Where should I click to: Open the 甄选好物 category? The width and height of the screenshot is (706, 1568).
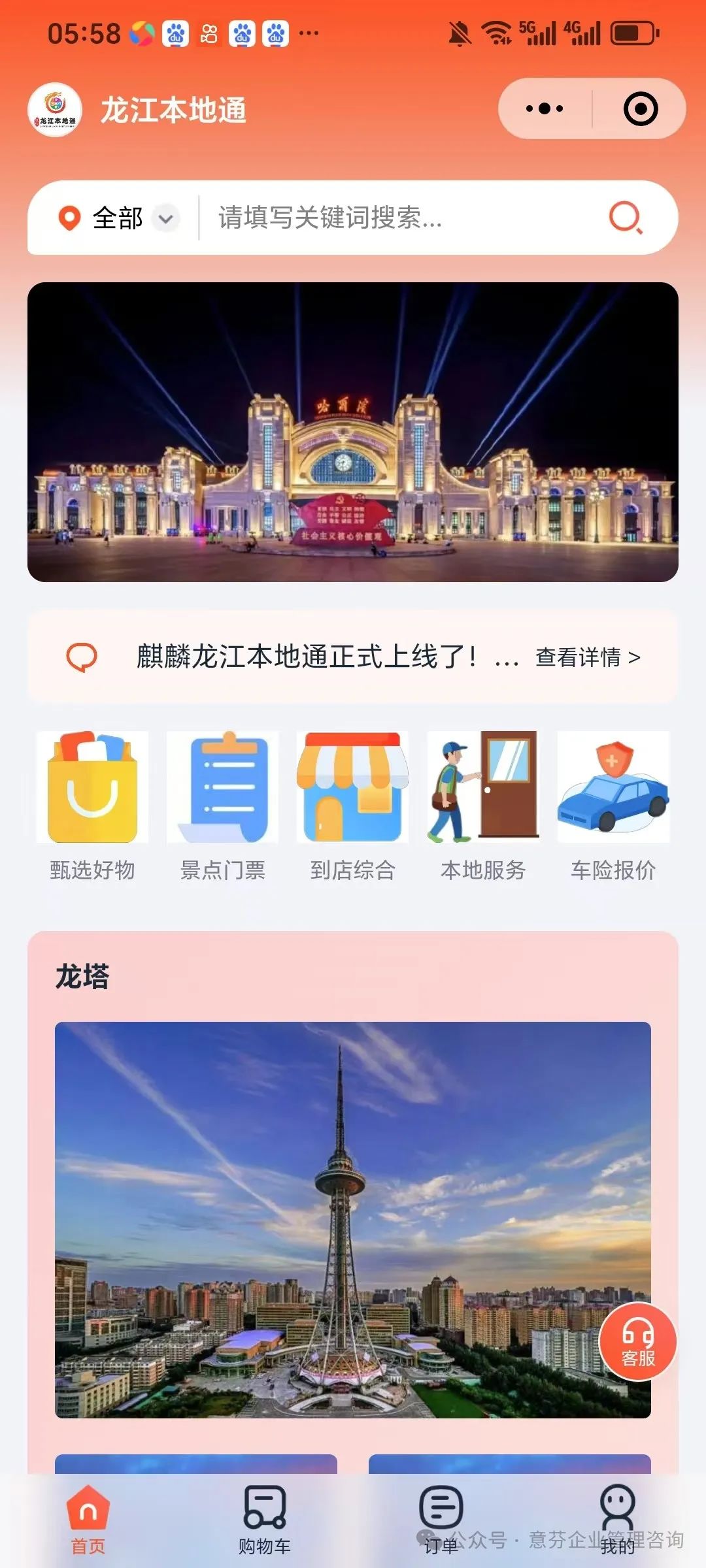[92, 806]
